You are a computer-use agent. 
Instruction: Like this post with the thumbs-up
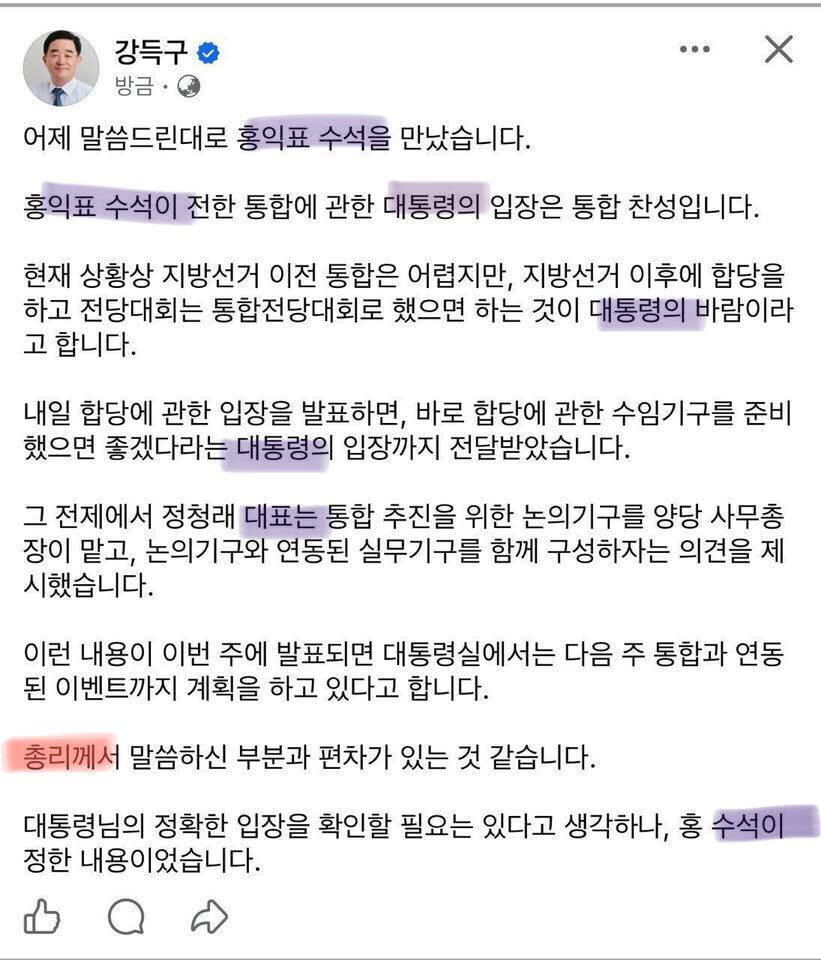(x=42, y=916)
